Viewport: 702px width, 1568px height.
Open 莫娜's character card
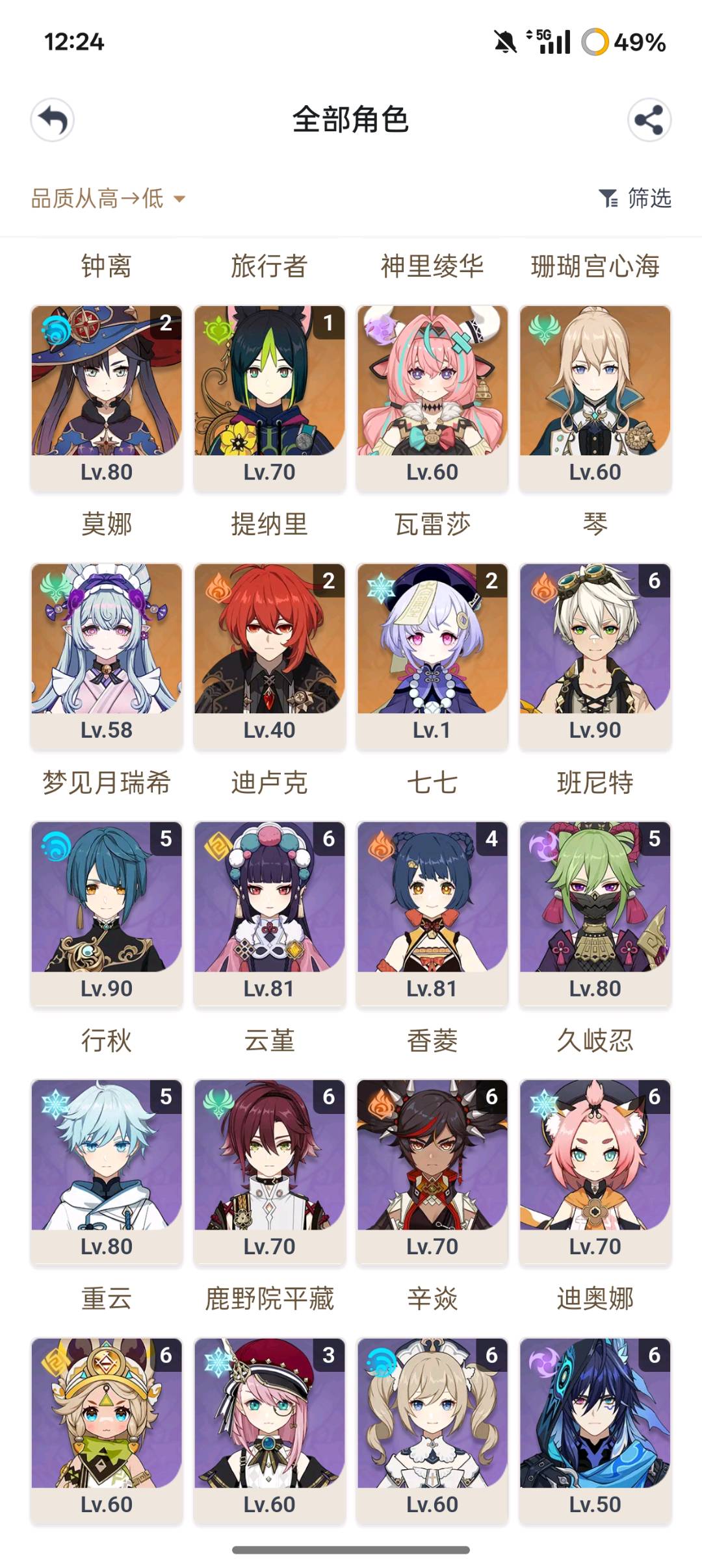click(x=107, y=396)
